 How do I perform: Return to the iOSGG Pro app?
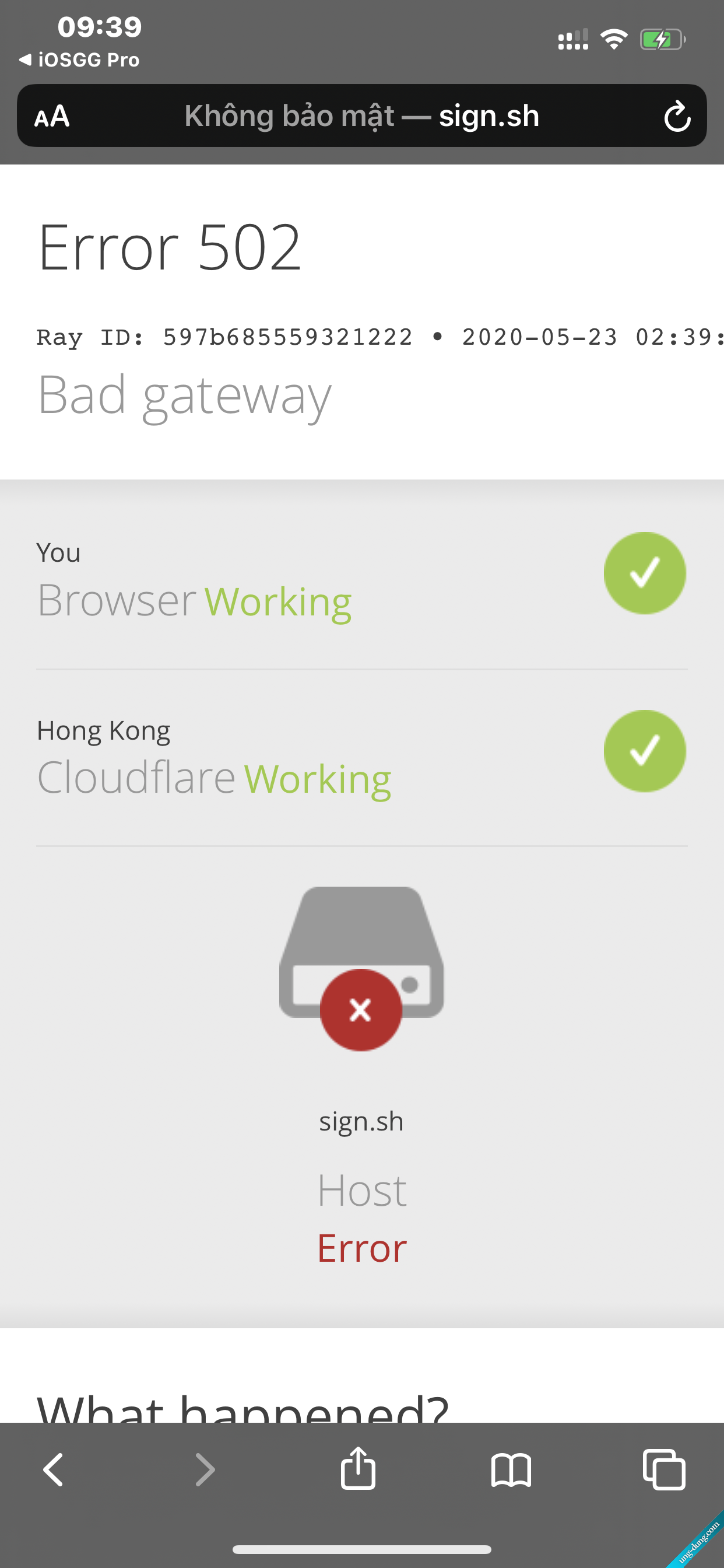pyautogui.click(x=79, y=60)
